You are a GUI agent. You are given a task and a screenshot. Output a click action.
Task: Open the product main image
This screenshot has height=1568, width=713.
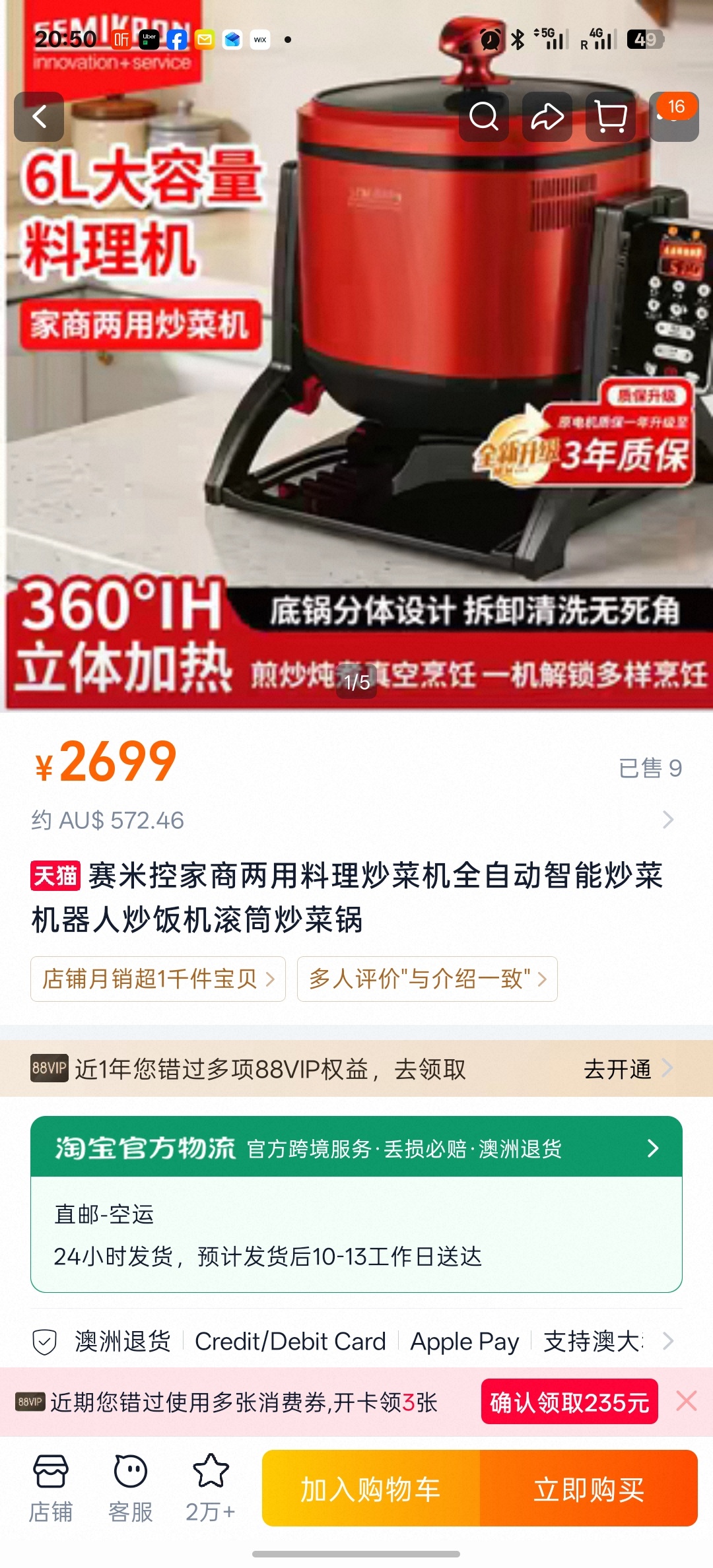[x=356, y=396]
